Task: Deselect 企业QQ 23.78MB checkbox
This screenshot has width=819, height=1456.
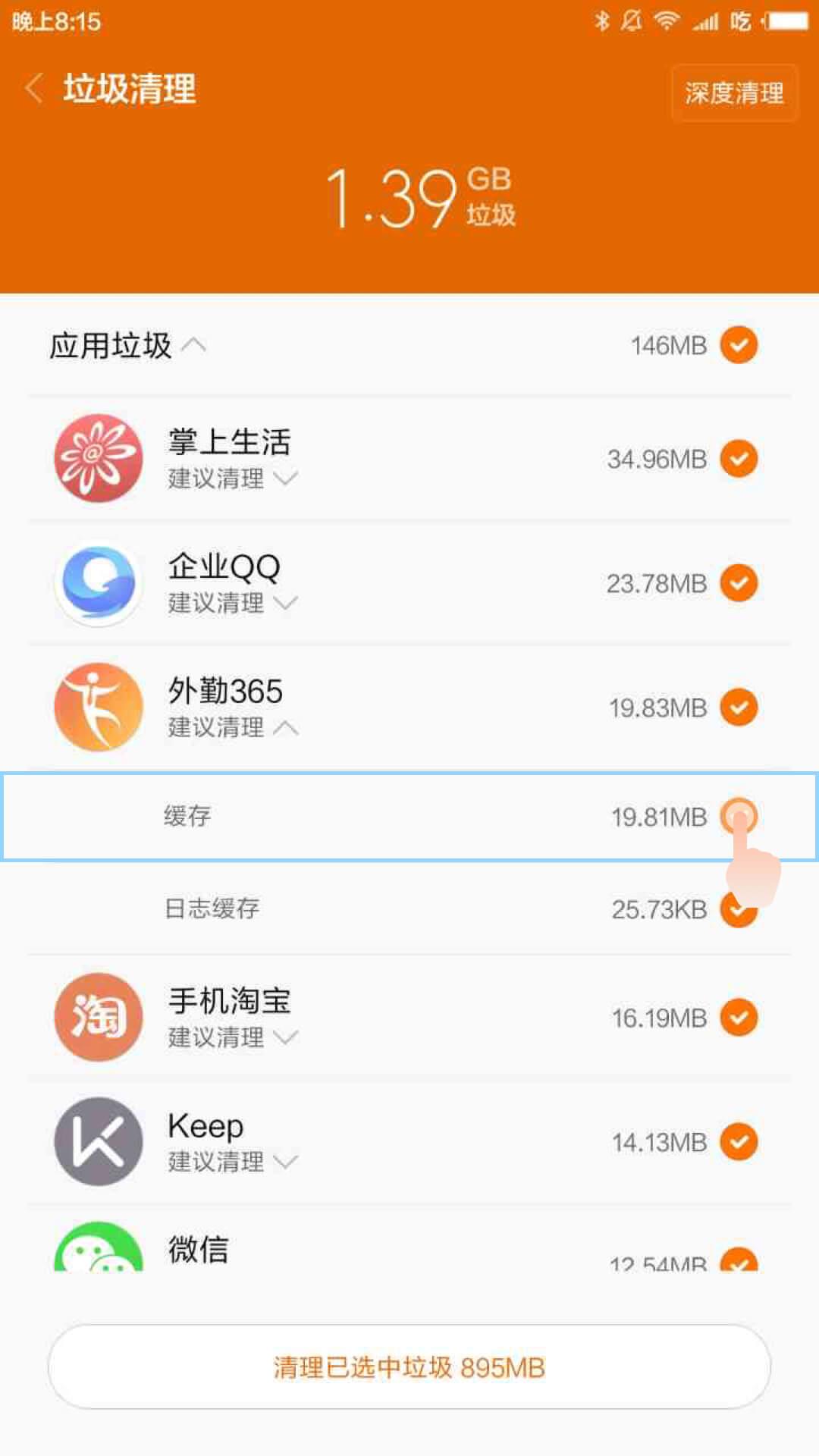Action: 739,583
